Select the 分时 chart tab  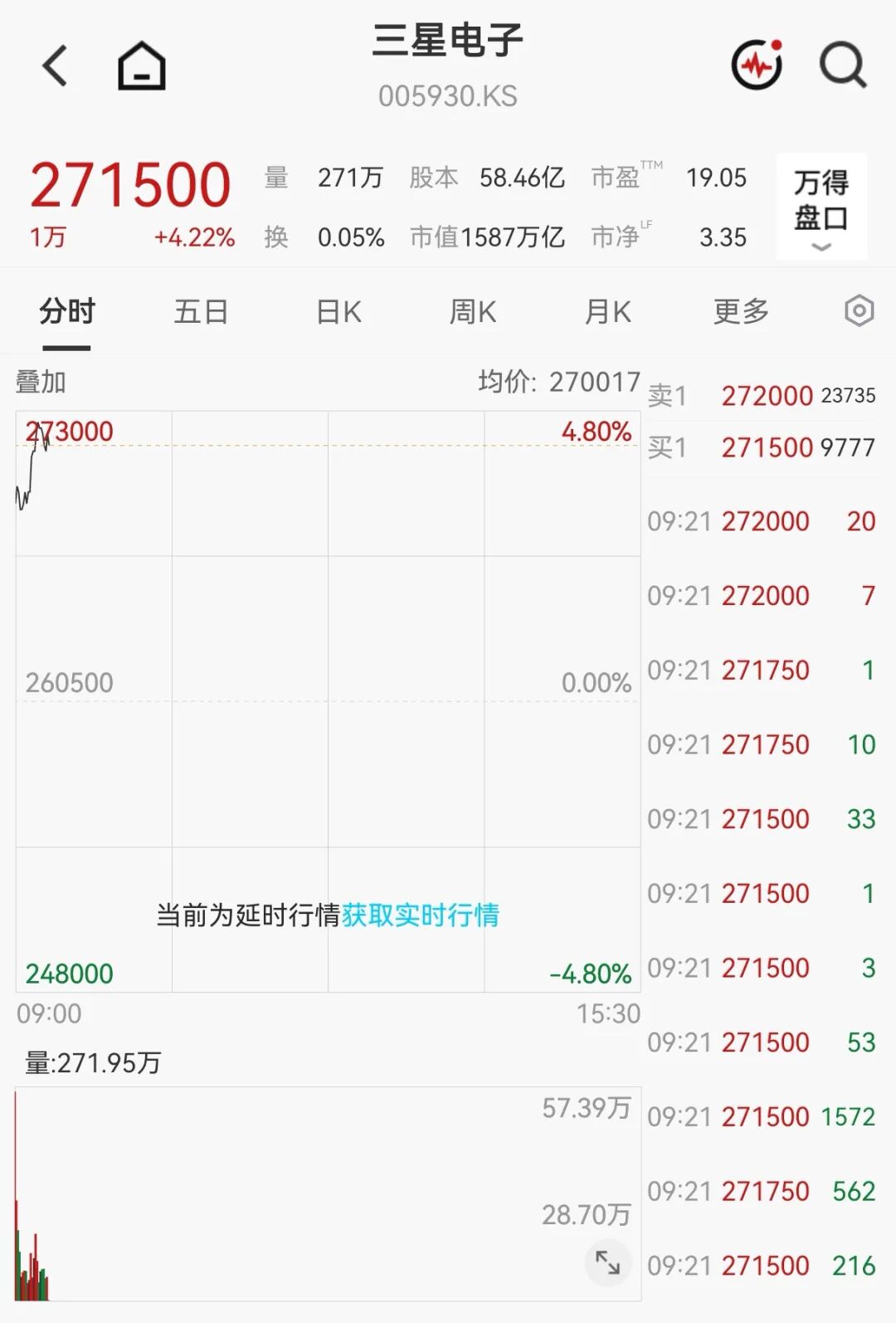coord(67,312)
